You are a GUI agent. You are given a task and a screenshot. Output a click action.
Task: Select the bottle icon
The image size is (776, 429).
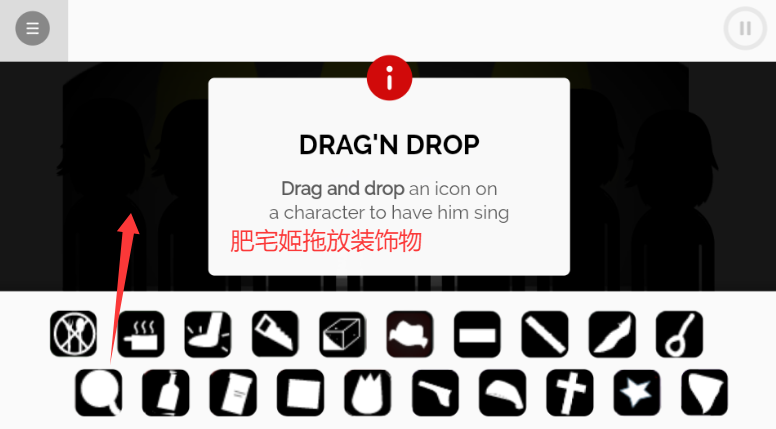165,392
